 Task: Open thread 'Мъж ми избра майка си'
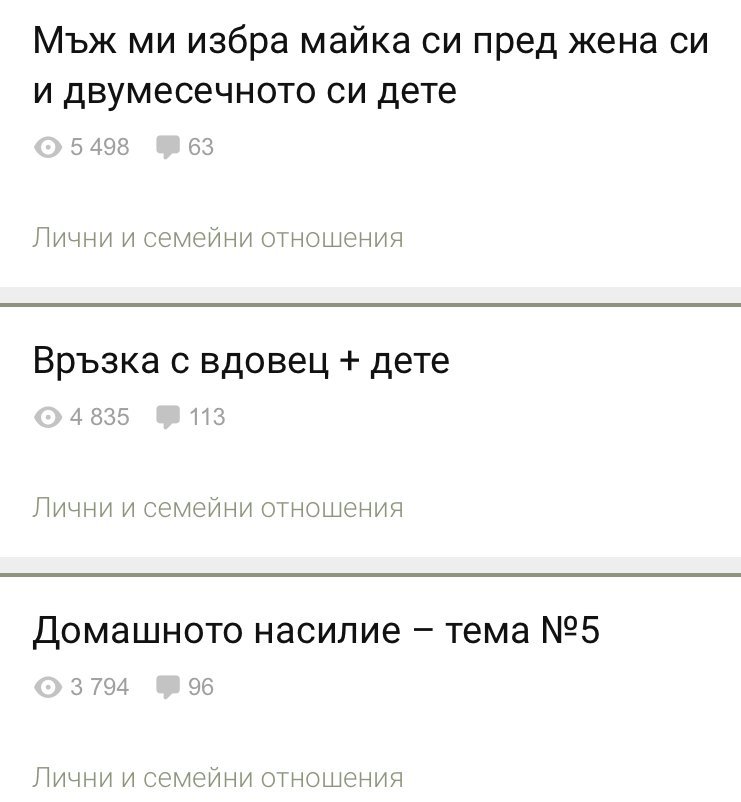370,66
